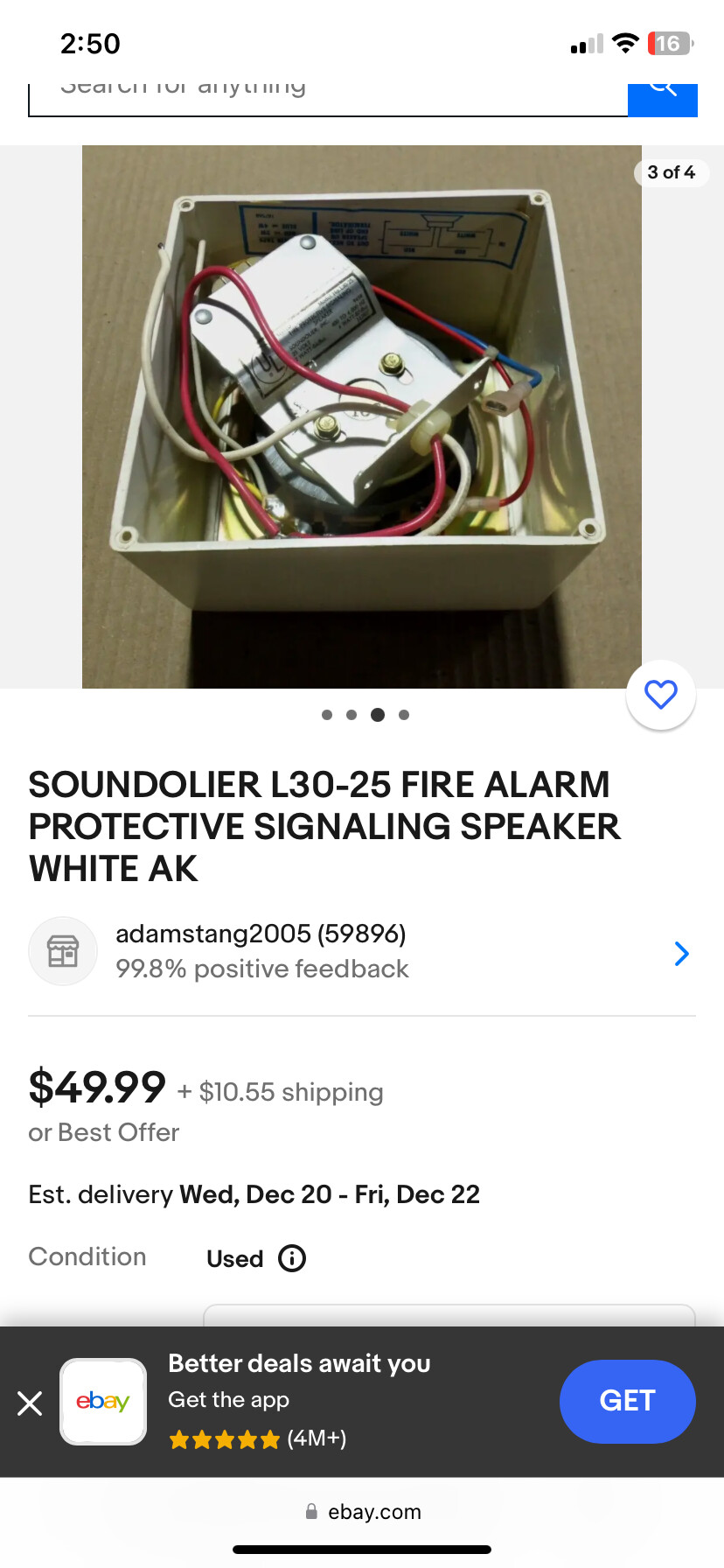Add item to watchlist with heart icon
The image size is (724, 1568).
coord(660,695)
